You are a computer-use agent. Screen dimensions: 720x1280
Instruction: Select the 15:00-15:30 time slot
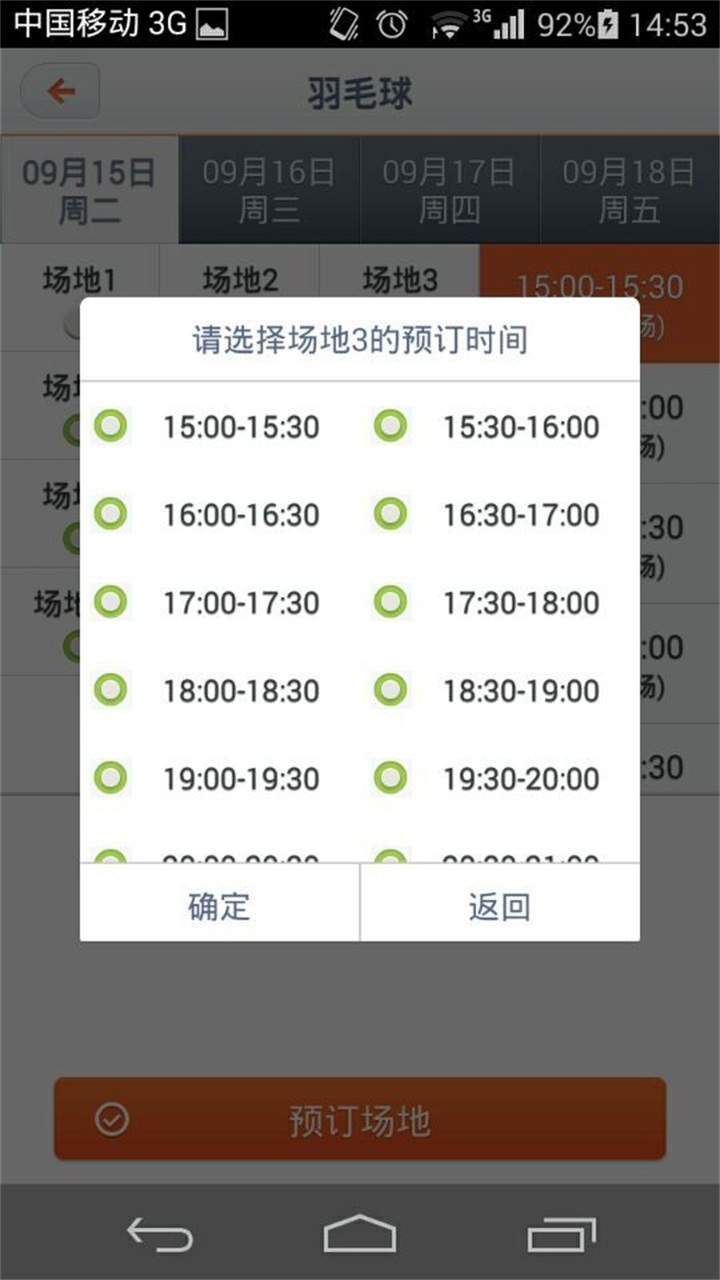(x=111, y=427)
